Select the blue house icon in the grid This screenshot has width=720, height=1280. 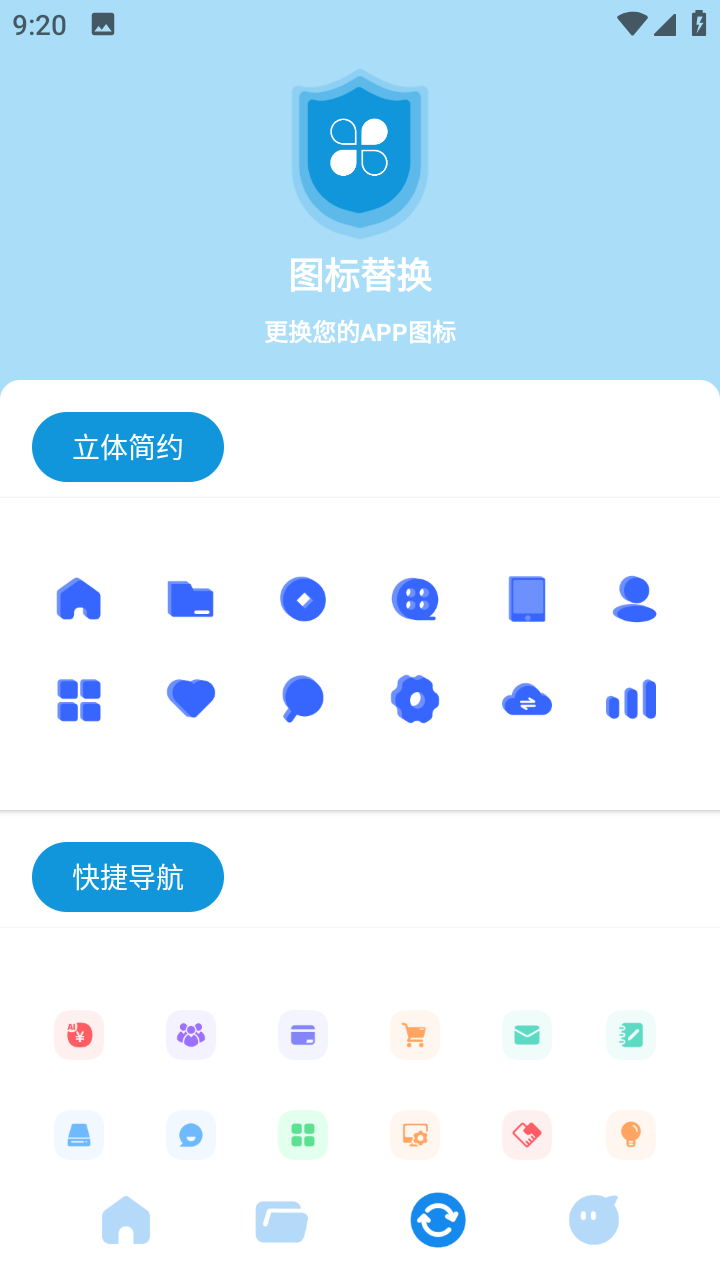(79, 599)
